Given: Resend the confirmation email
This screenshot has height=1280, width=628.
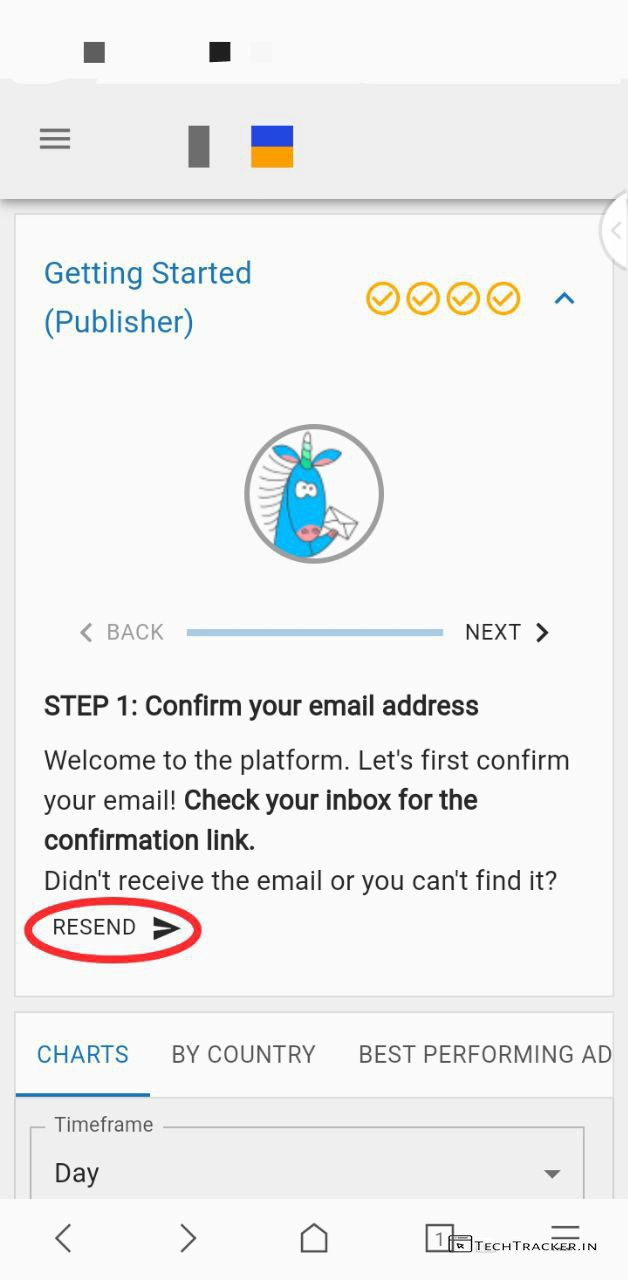Looking at the screenshot, I should 115,928.
